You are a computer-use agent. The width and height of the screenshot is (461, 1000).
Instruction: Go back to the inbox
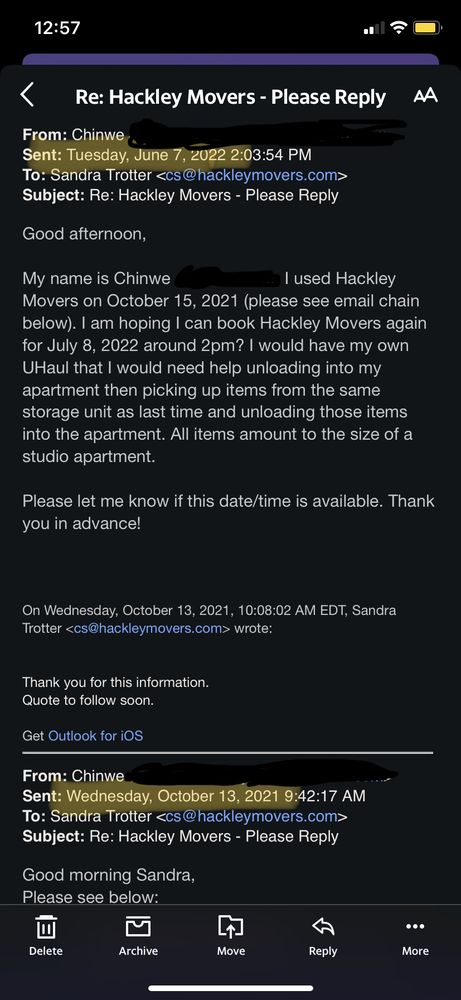click(x=27, y=96)
